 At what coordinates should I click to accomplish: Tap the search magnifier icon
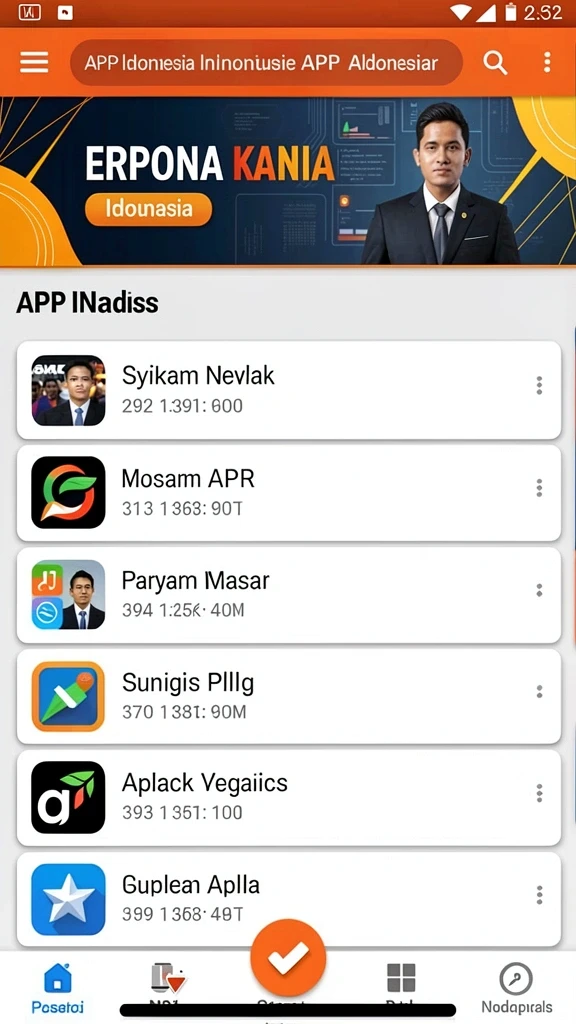[495, 63]
